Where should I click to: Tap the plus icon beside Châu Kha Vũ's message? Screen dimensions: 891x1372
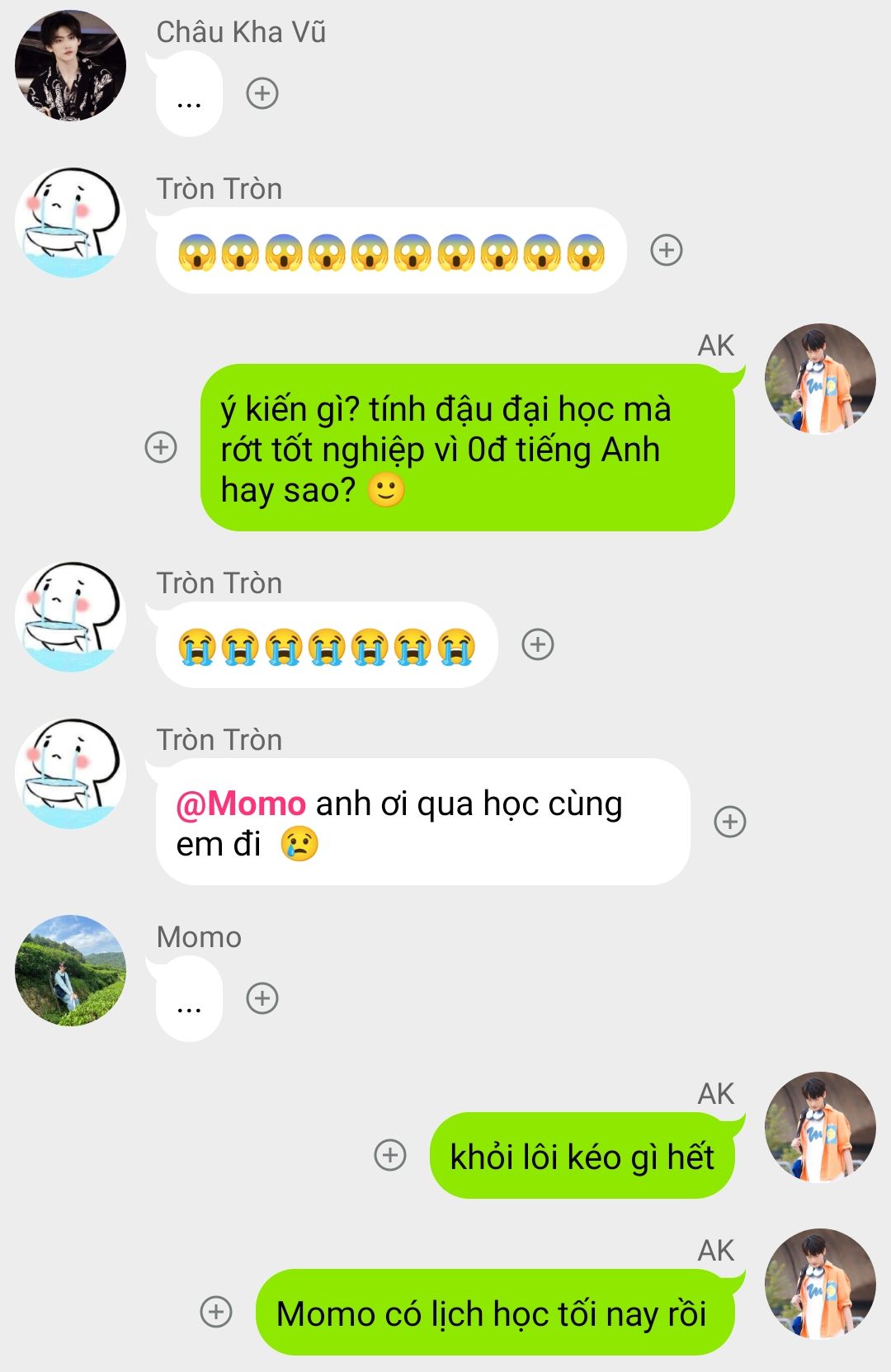262,93
